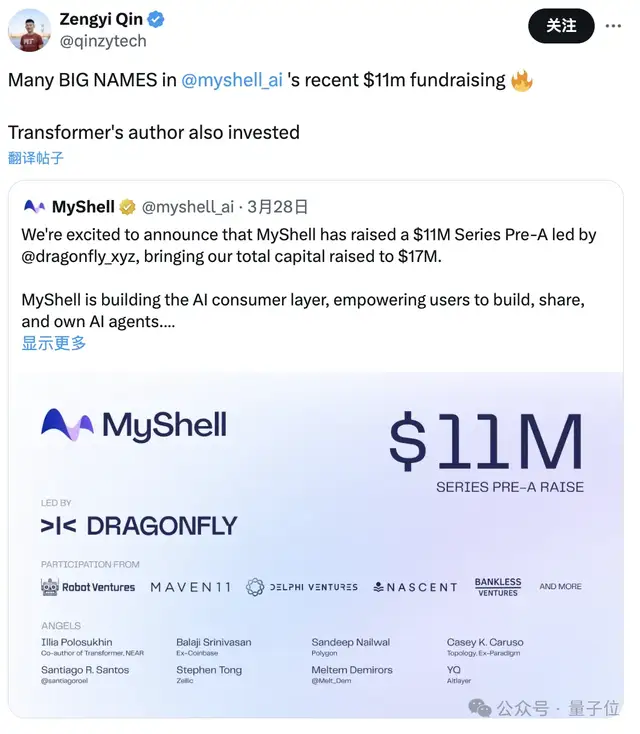640x734 pixels.
Task: Expand quoted post with 显示更多
Action: tap(54, 343)
